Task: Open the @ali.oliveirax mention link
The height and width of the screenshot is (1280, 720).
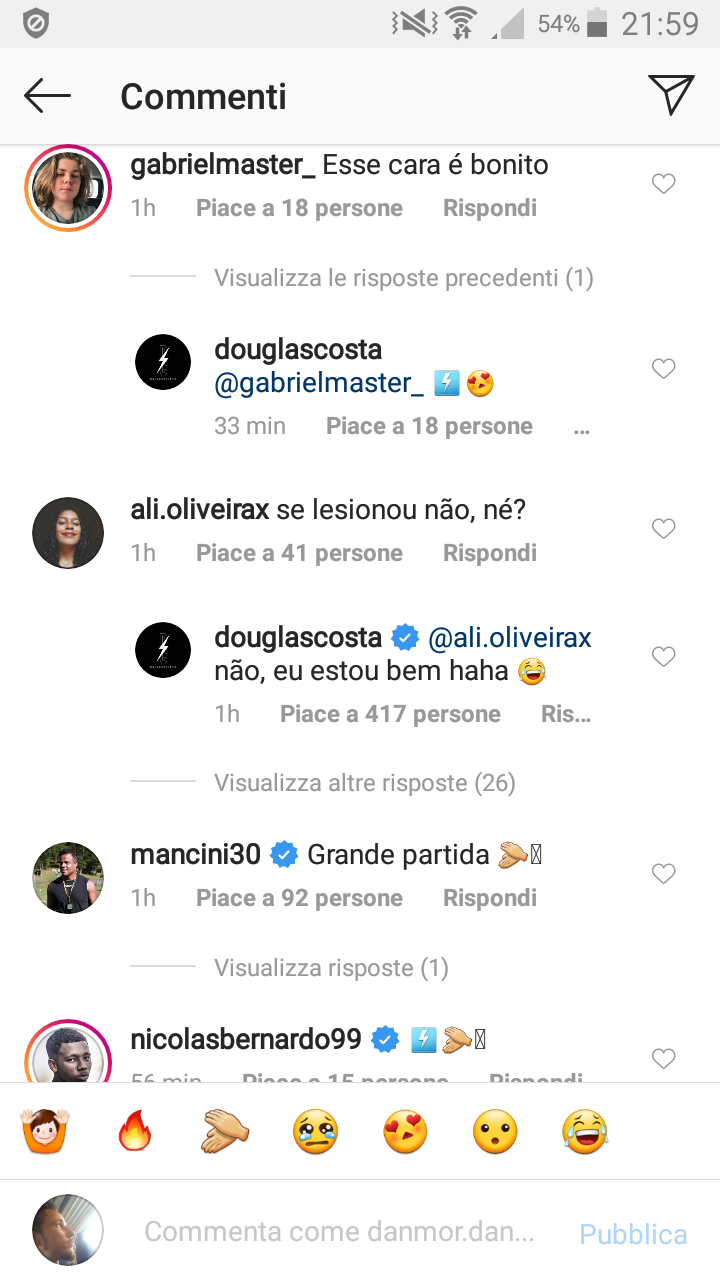Action: coord(510,637)
